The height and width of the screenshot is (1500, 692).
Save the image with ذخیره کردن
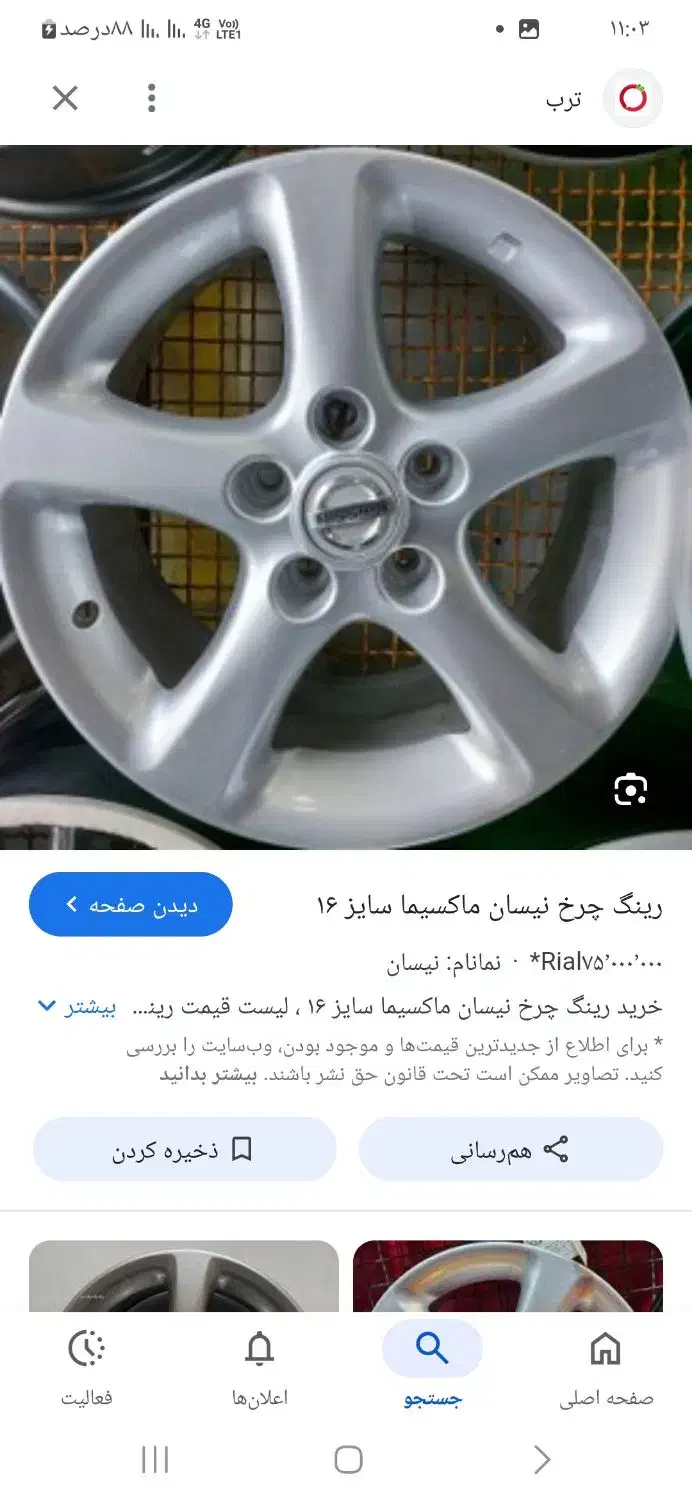coord(184,1150)
